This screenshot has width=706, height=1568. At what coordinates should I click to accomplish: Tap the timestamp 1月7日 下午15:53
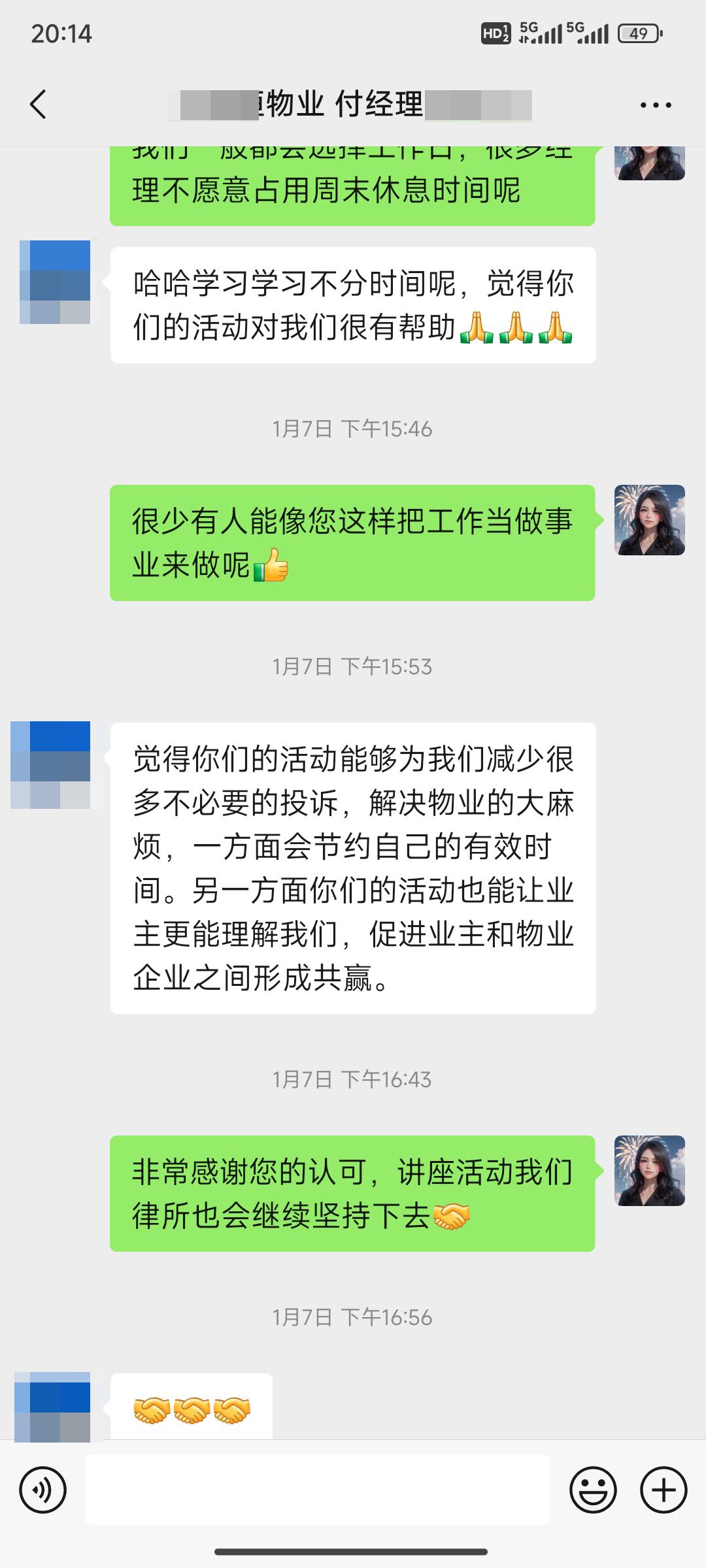tap(353, 665)
